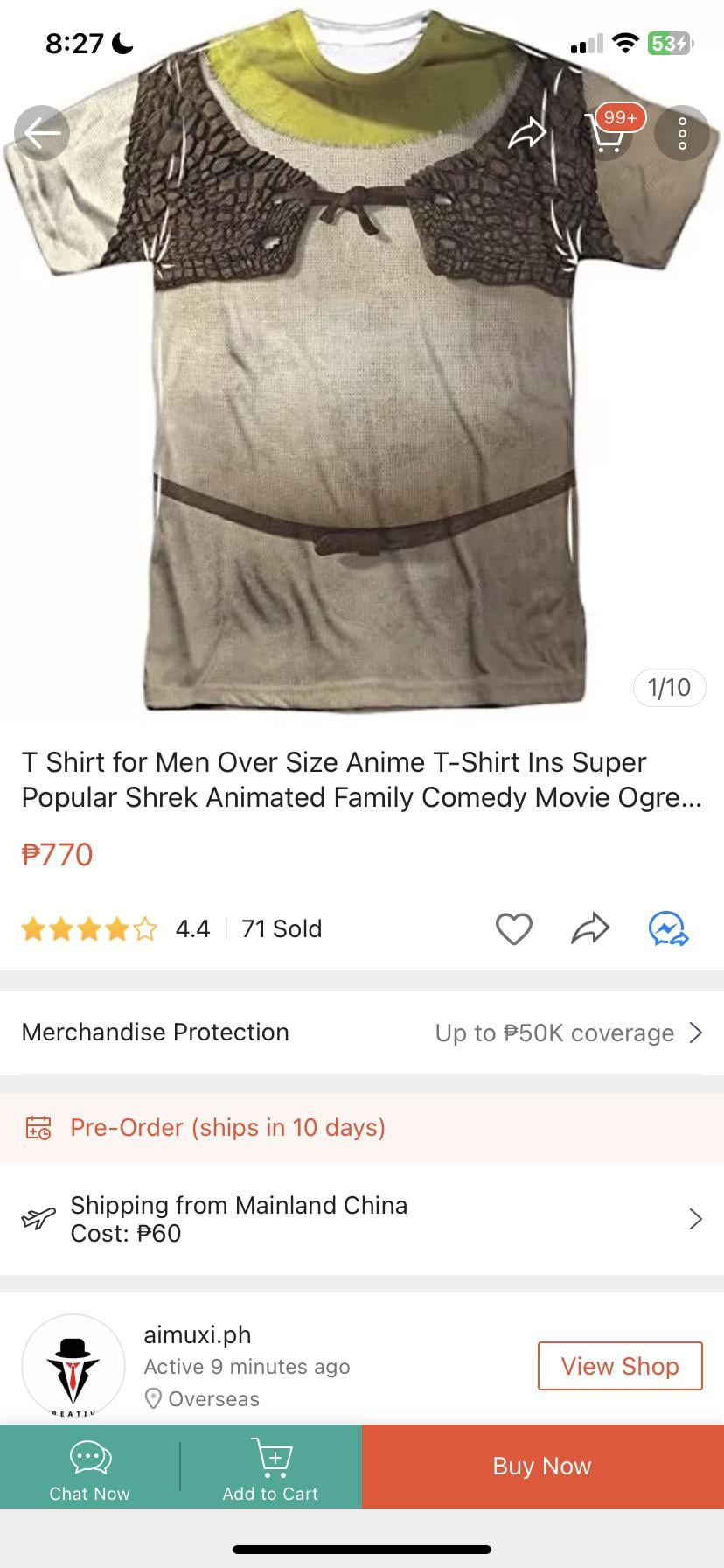This screenshot has height=1568, width=724.
Task: Open the three-dot overflow menu
Action: [x=682, y=133]
